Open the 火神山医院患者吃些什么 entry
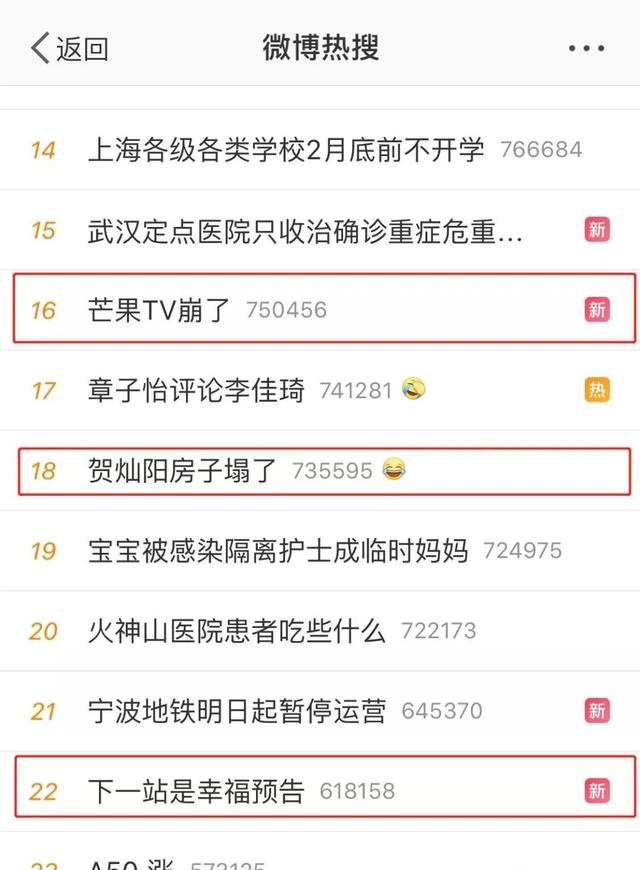Viewport: 640px width, 870px height. (x=237, y=631)
